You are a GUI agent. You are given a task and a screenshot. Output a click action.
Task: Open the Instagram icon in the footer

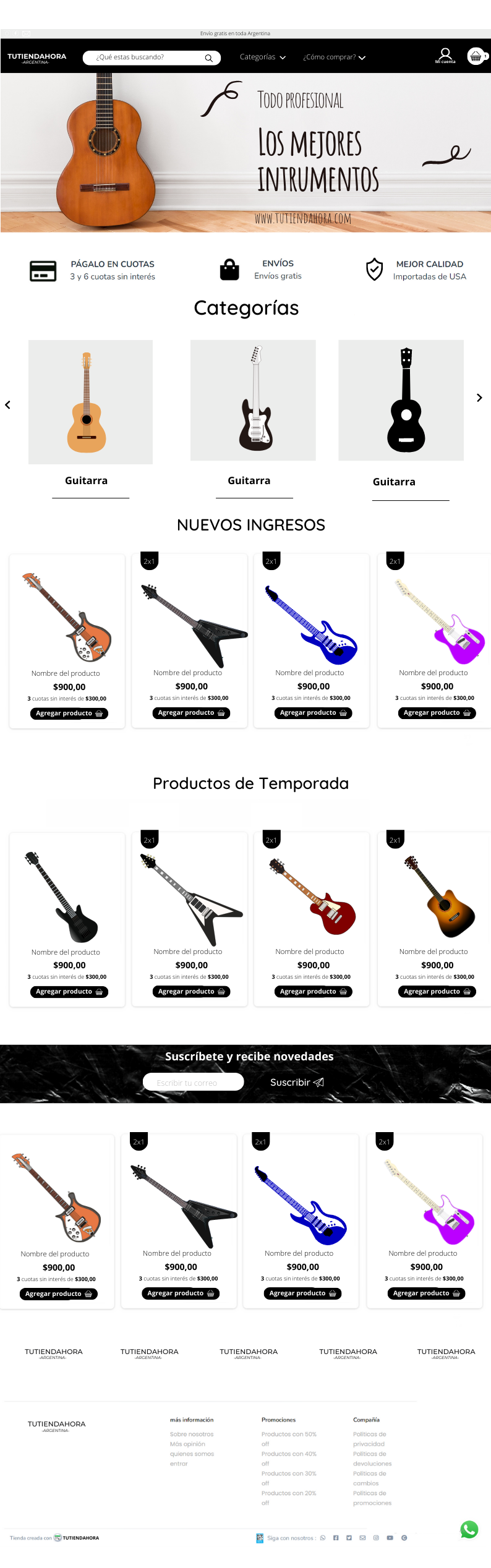click(x=376, y=1537)
